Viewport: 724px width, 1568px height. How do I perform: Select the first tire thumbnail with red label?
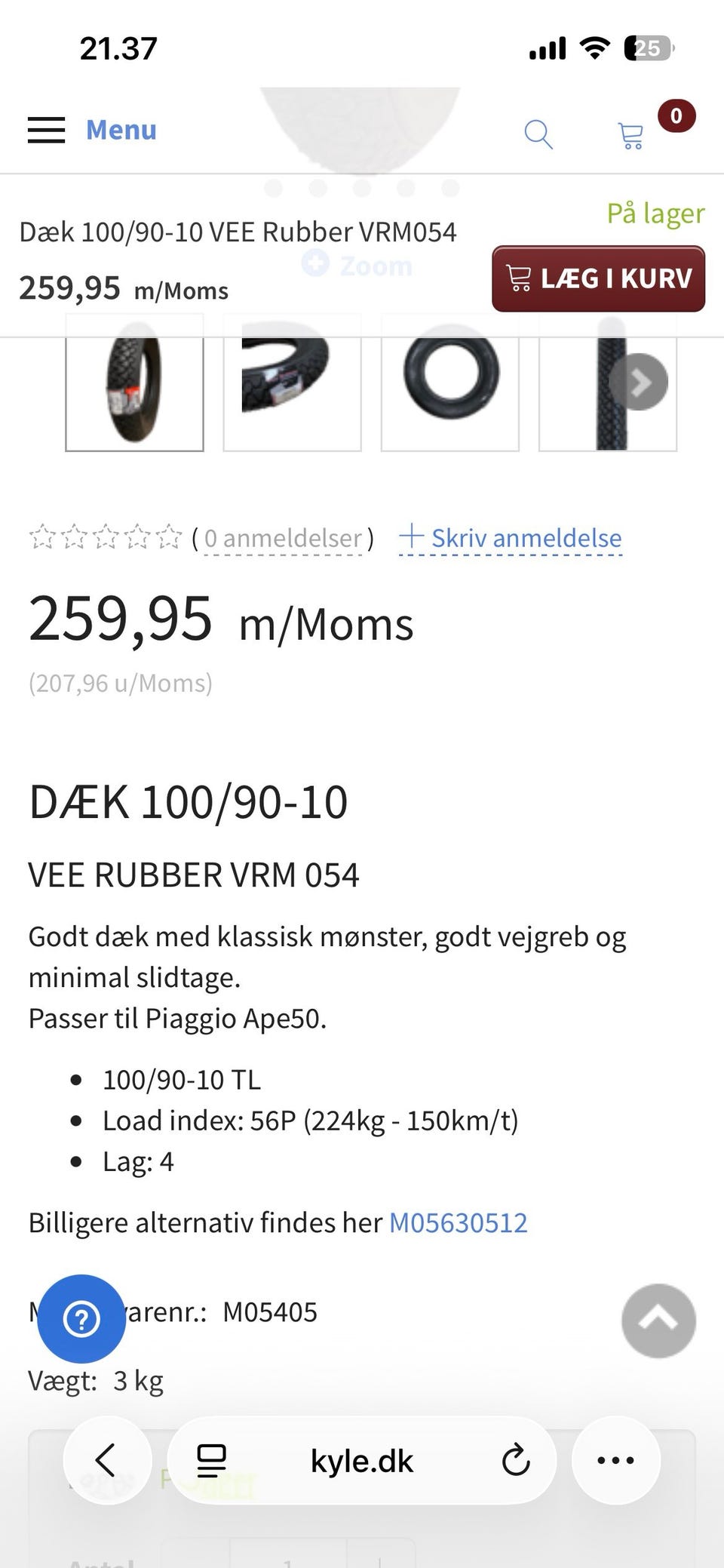pyautogui.click(x=135, y=383)
